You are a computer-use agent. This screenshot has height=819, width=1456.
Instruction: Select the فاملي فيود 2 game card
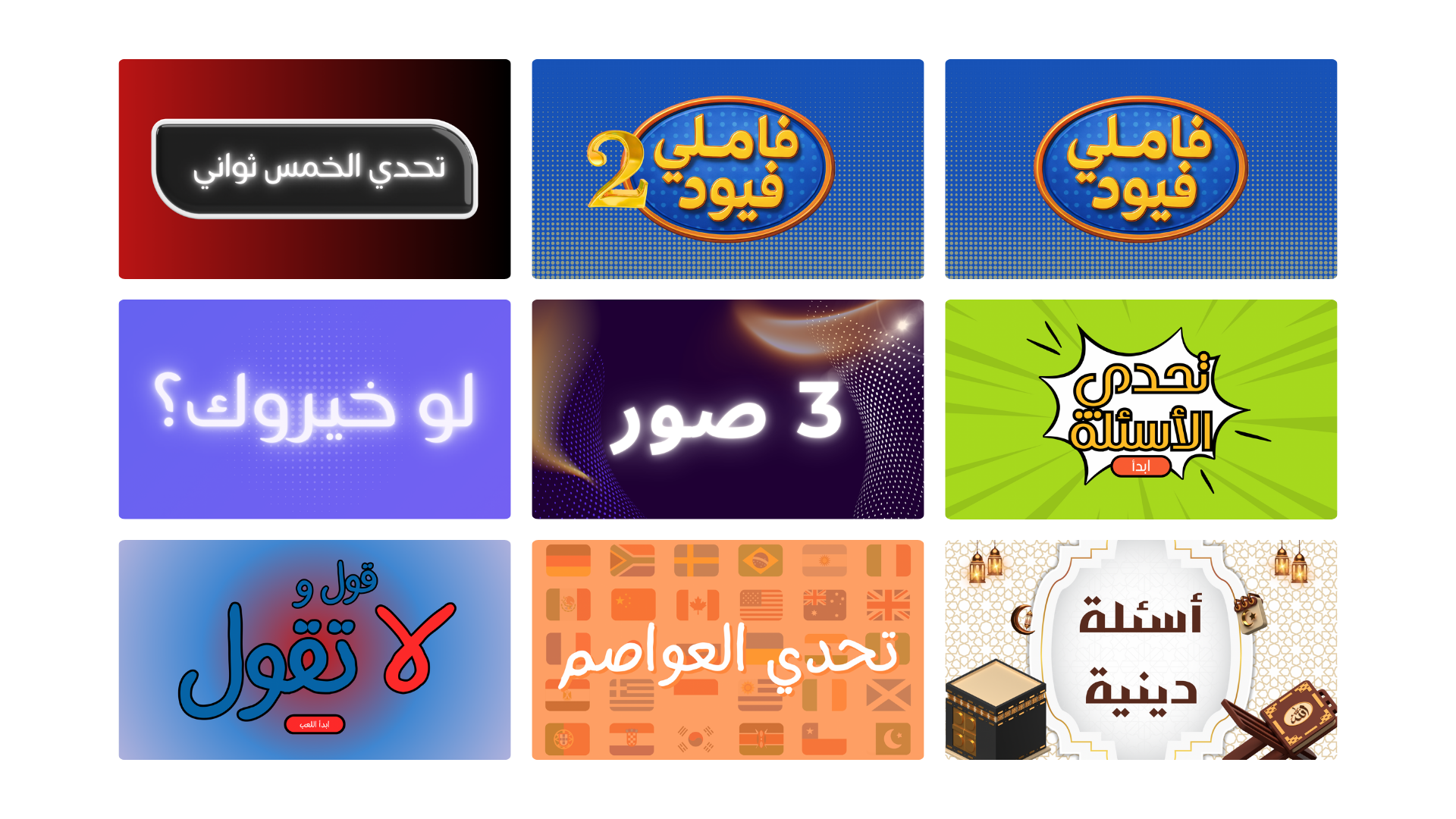[727, 168]
